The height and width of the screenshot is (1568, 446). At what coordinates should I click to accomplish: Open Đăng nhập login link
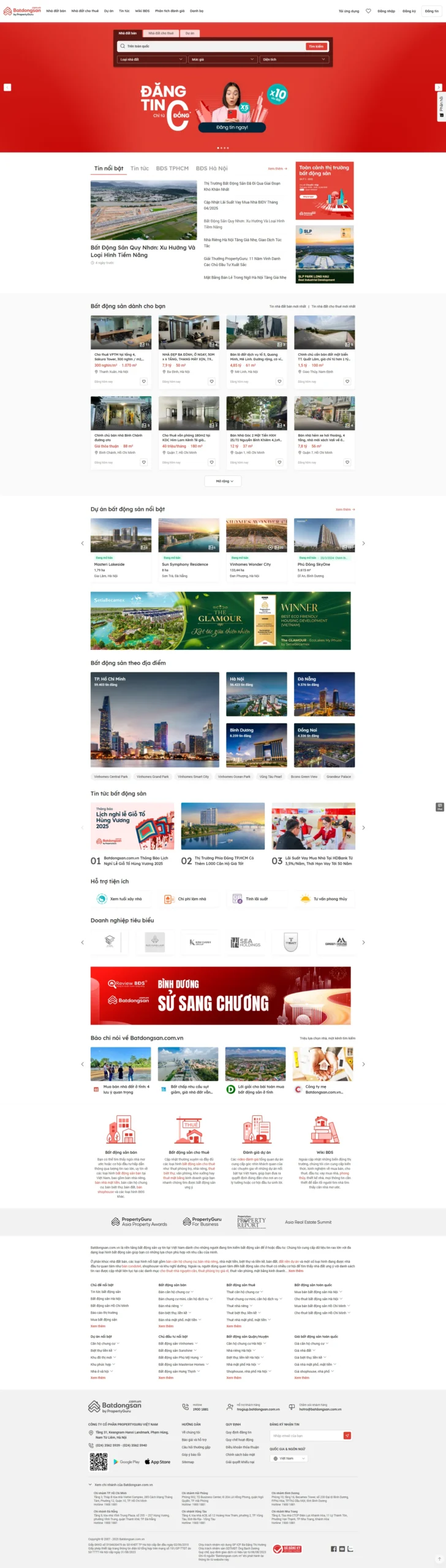tap(386, 11)
